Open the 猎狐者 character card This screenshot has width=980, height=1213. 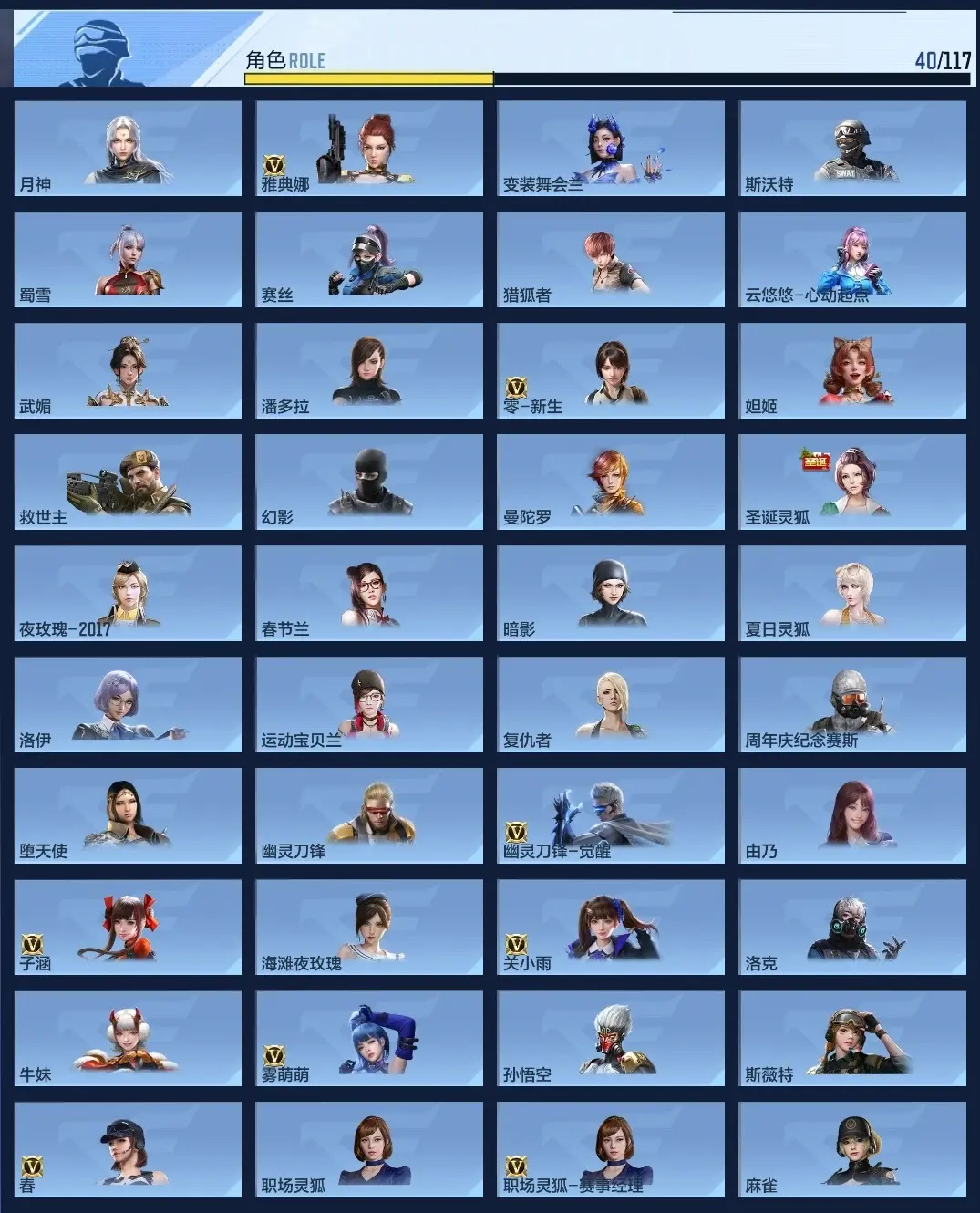[611, 259]
